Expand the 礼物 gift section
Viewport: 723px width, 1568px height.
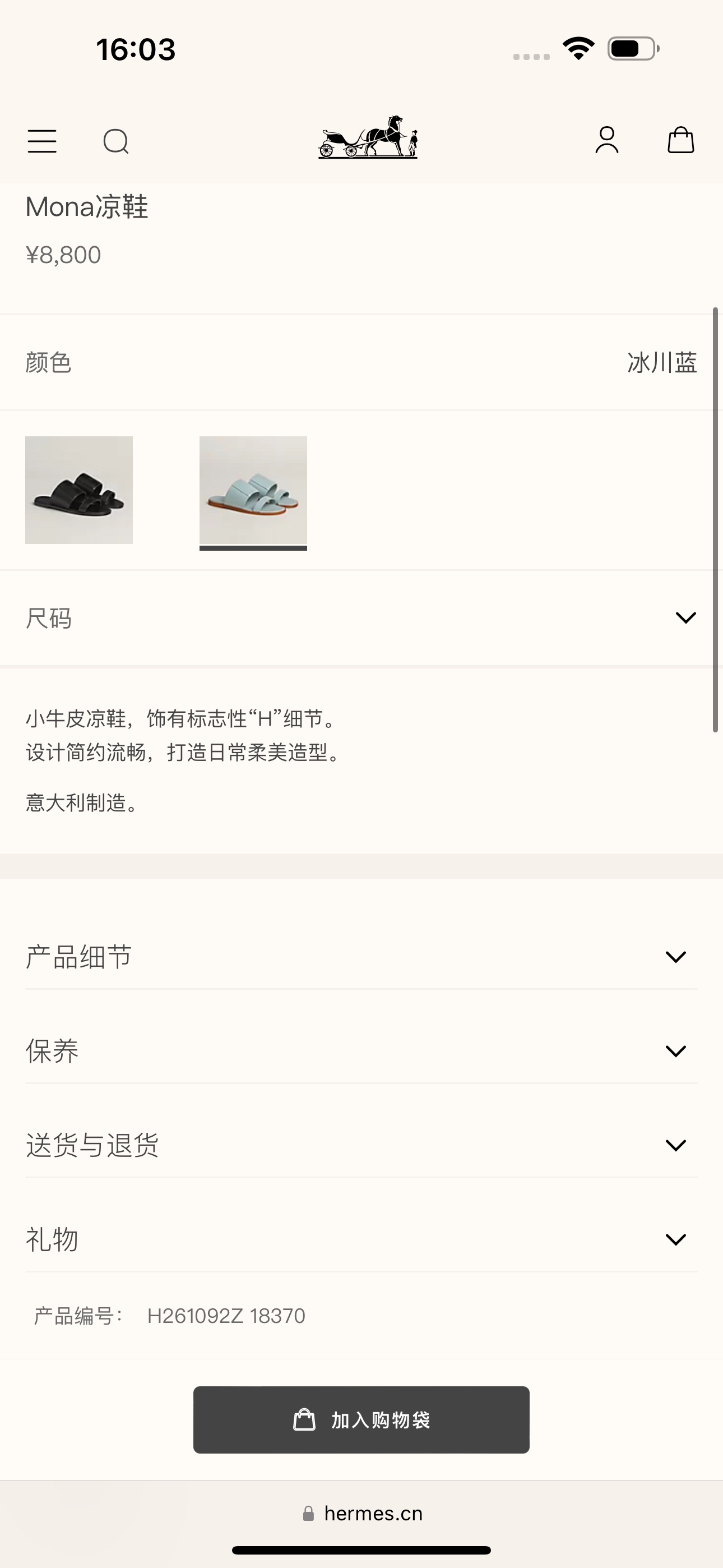(361, 1239)
